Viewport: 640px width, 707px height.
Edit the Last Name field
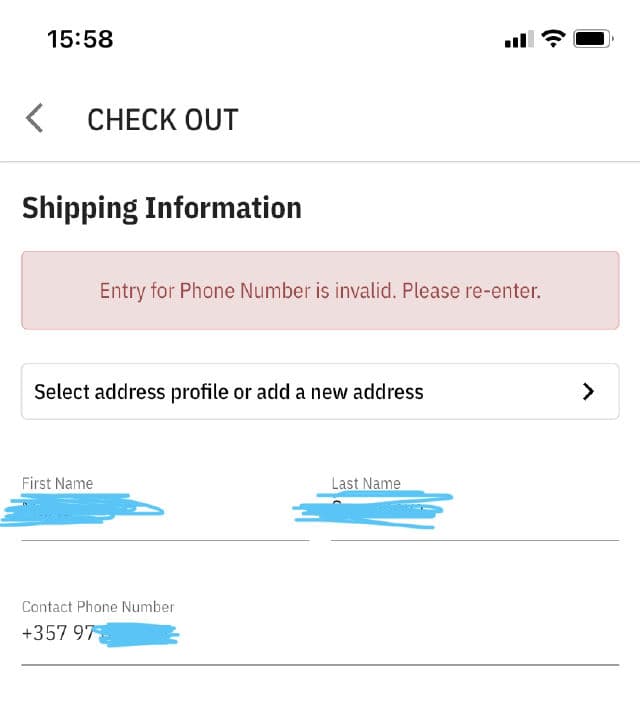pos(474,513)
